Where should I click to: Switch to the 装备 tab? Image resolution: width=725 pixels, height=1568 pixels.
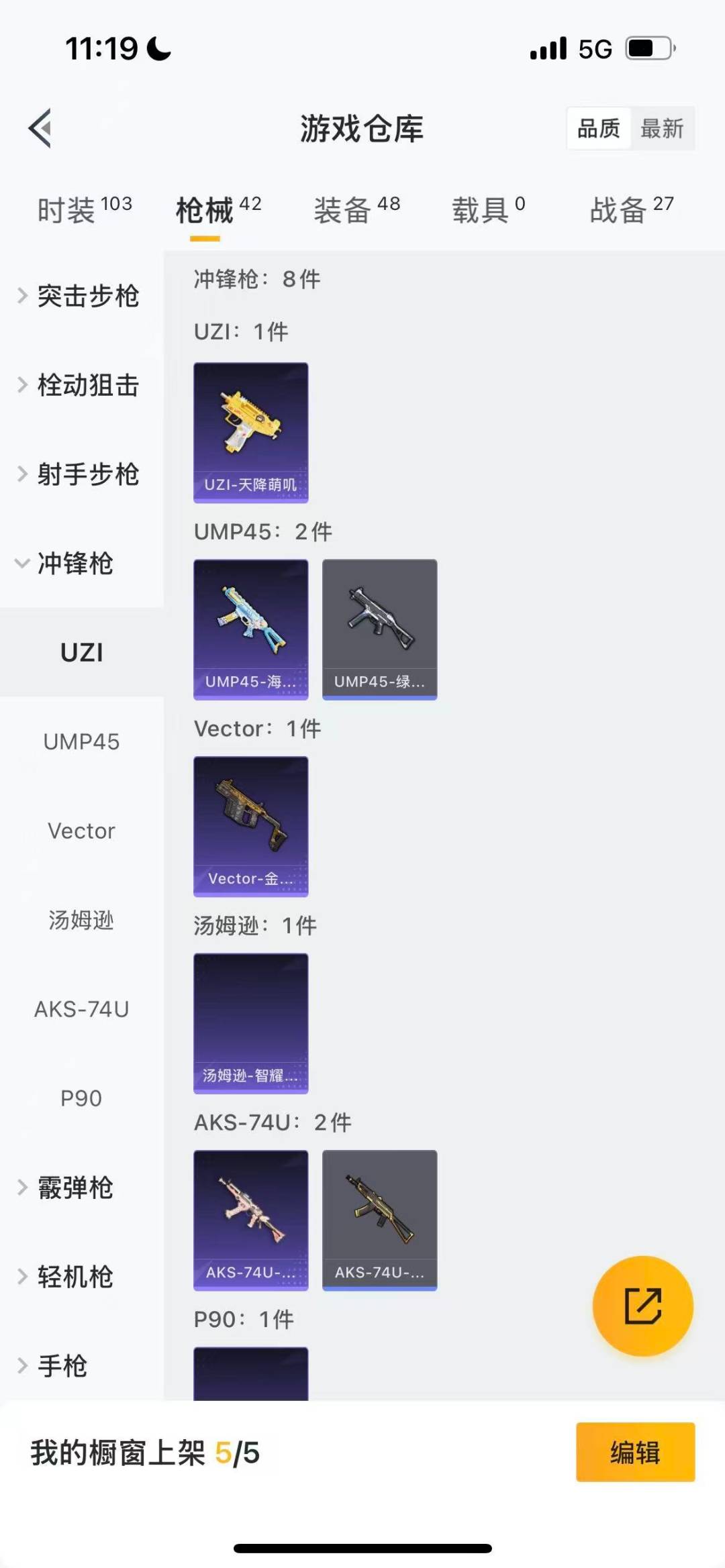click(x=356, y=210)
